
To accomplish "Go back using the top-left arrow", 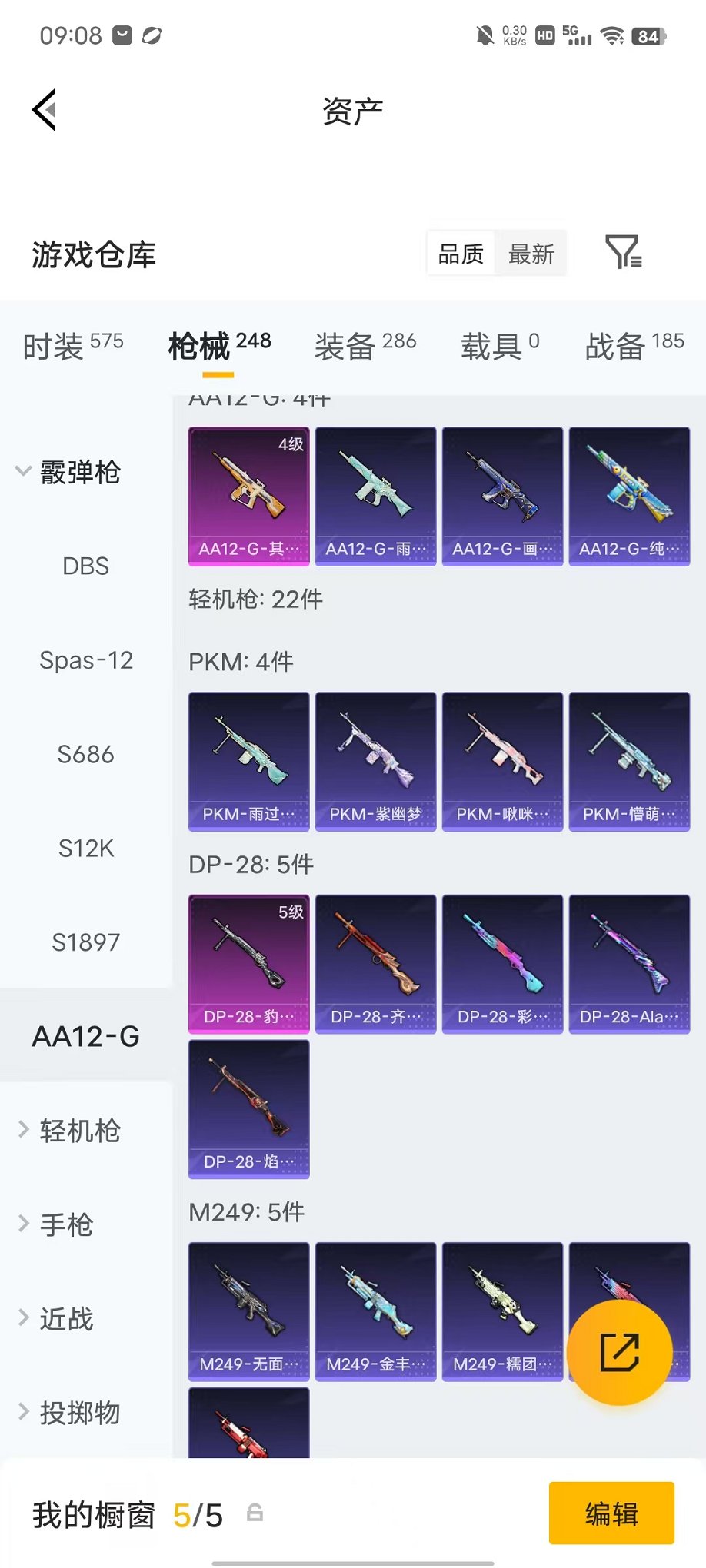I will (44, 110).
